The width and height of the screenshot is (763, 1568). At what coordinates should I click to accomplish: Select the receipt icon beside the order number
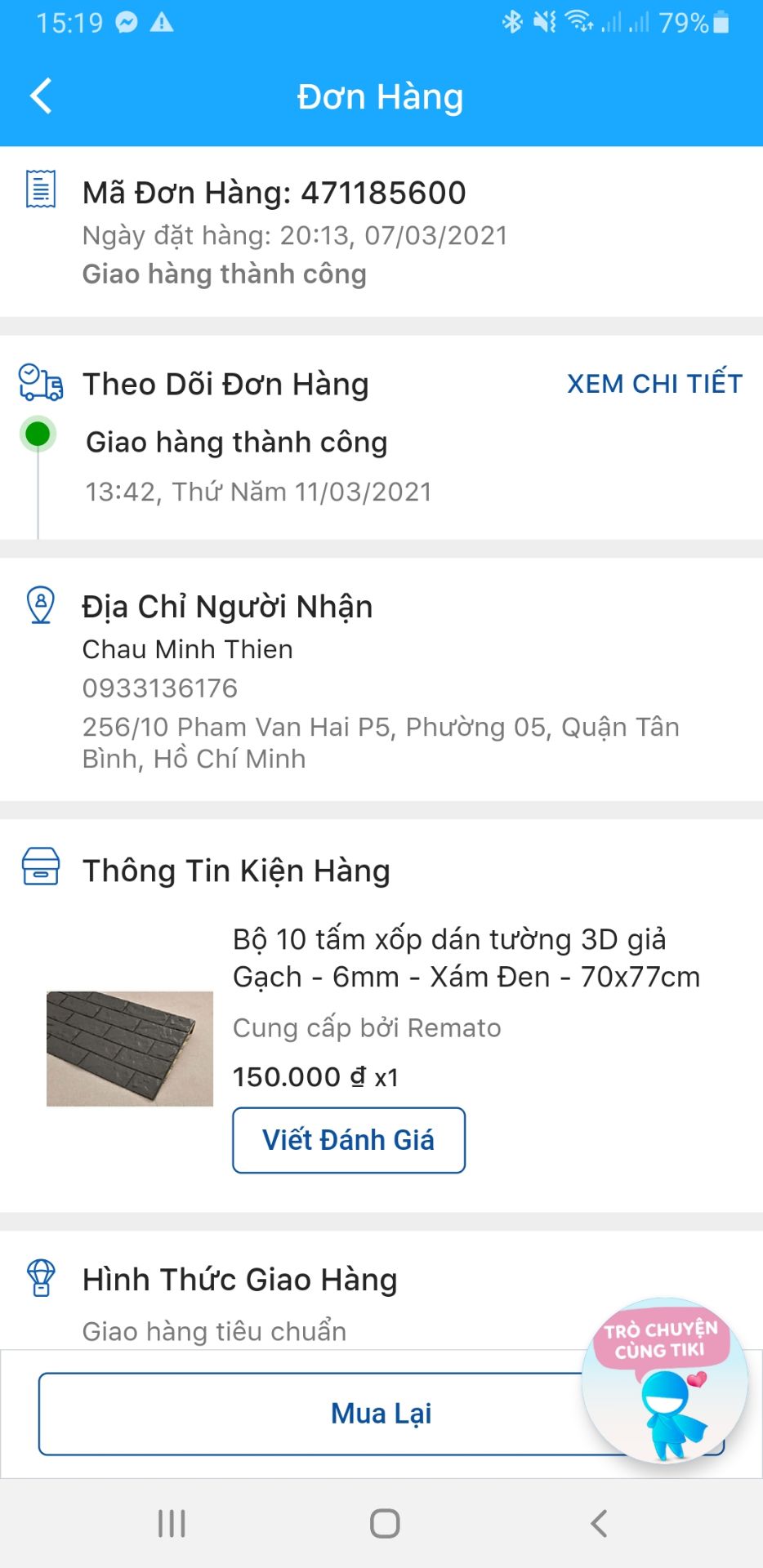point(40,191)
